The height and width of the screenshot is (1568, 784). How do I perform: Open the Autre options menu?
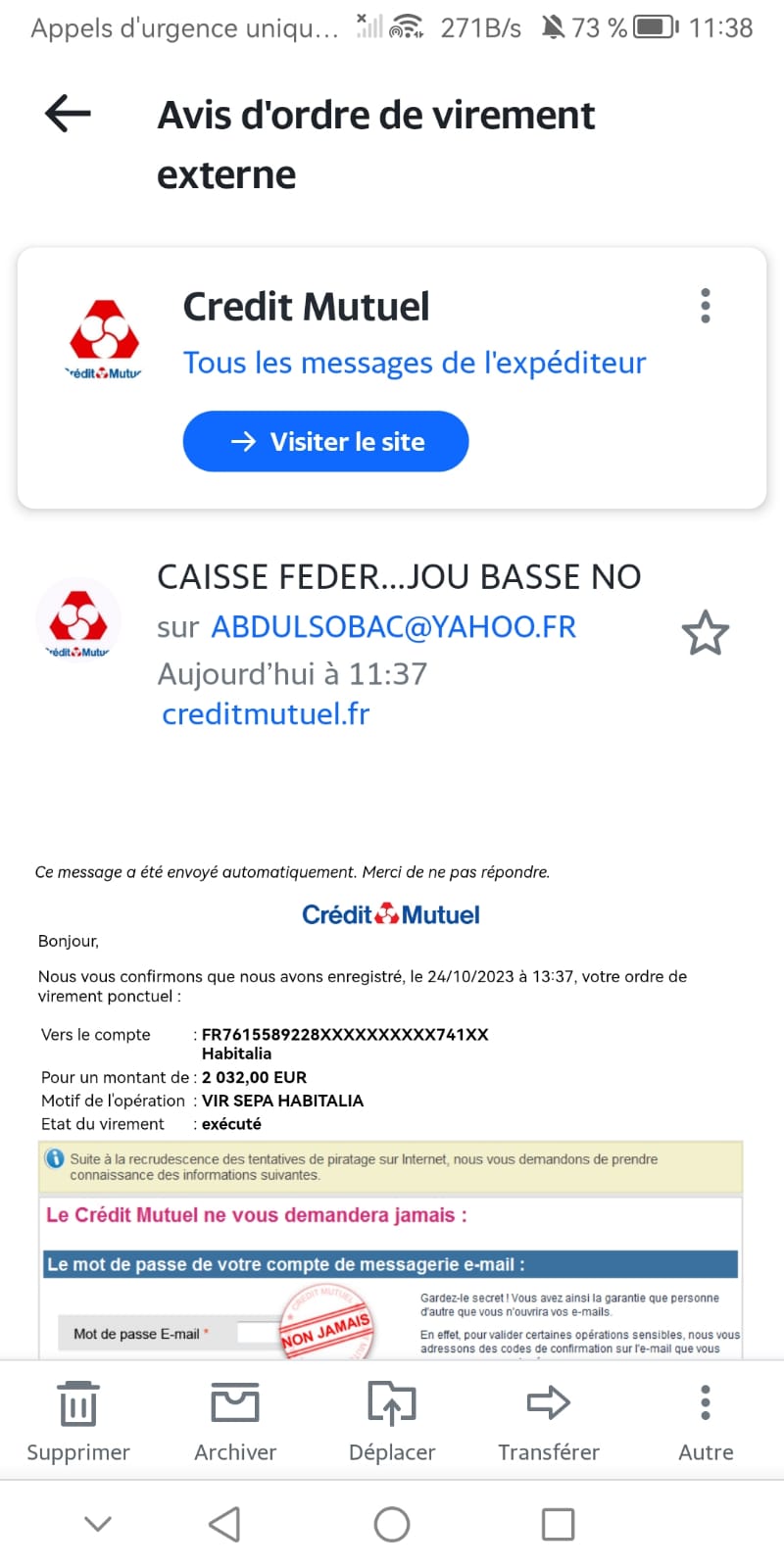706,1421
